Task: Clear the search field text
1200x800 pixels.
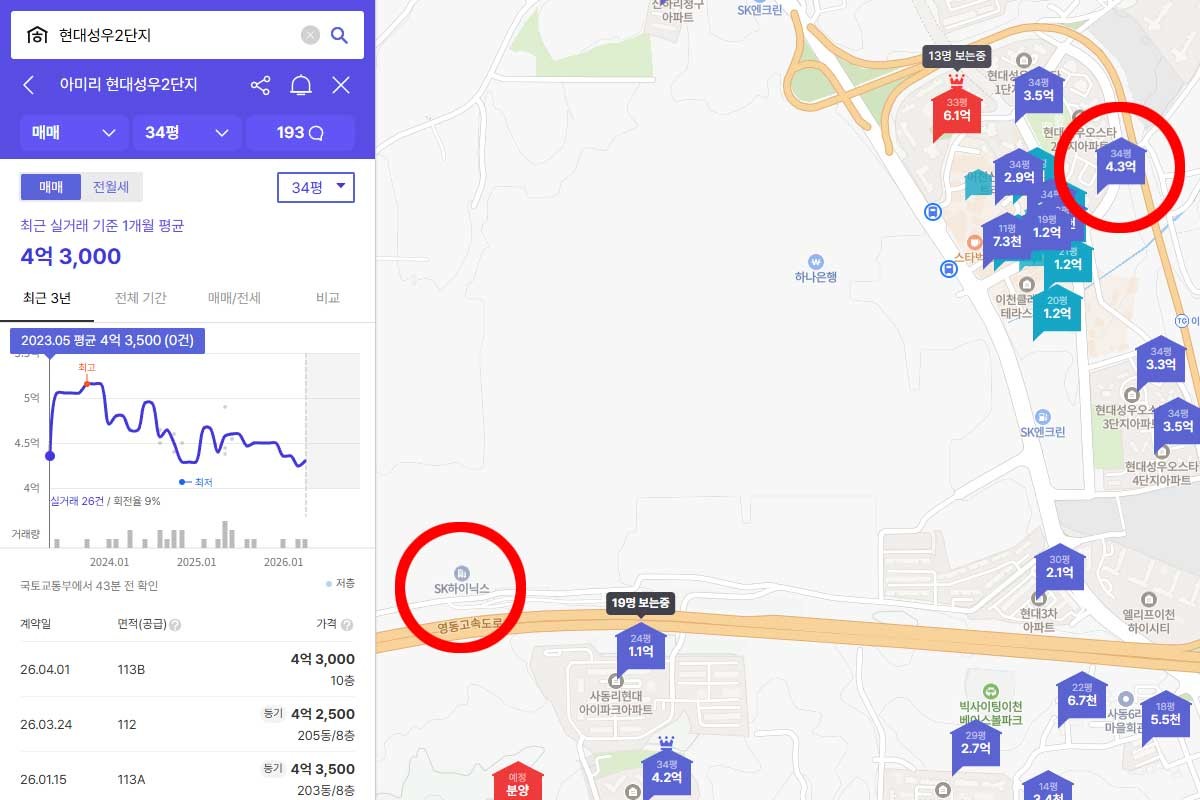Action: tap(310, 35)
